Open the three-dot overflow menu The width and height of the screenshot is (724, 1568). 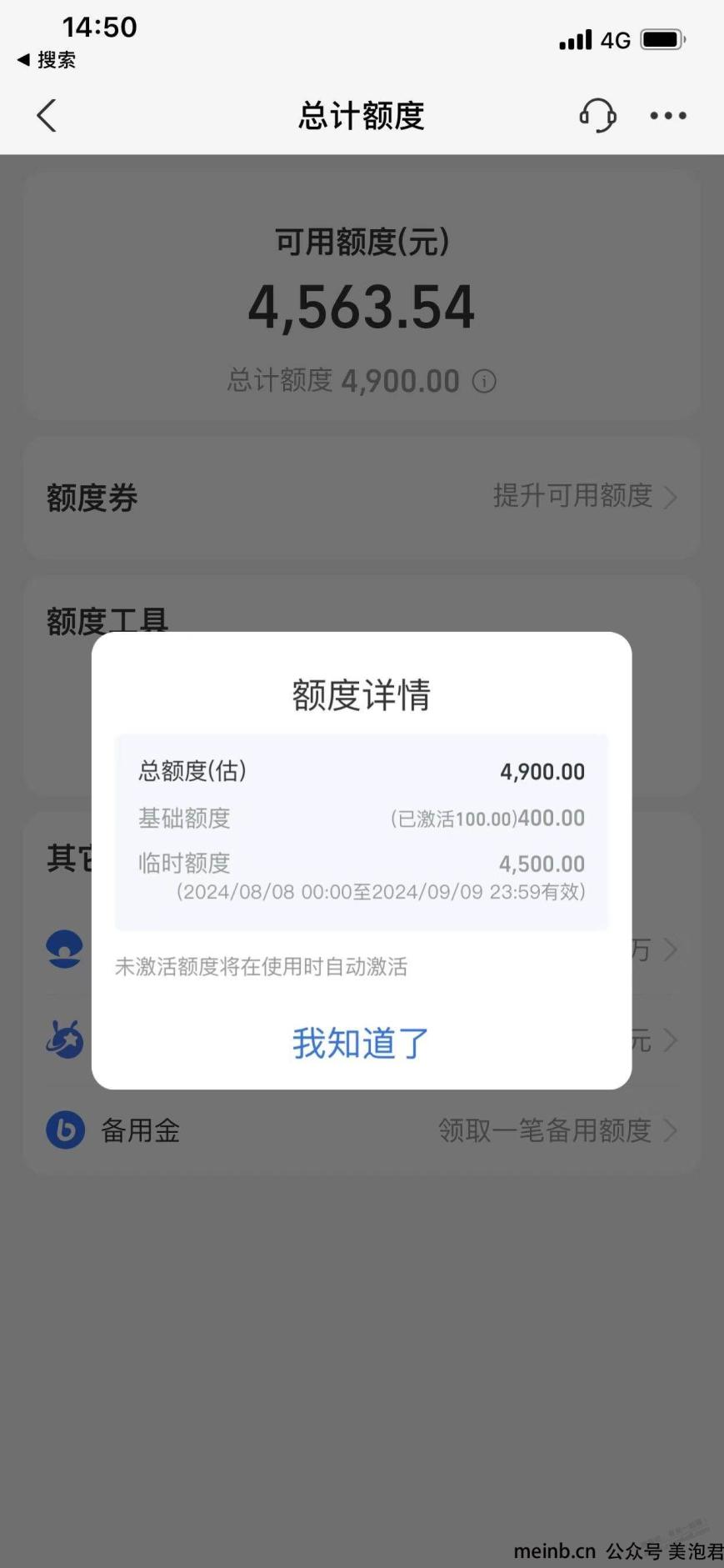point(668,116)
